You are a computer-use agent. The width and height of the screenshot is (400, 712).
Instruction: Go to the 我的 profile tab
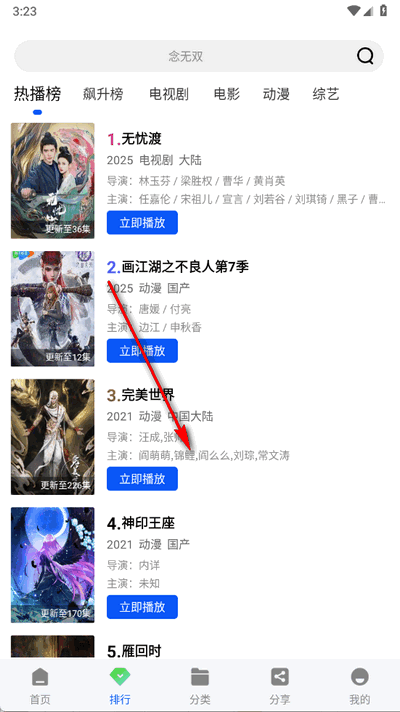(x=360, y=686)
